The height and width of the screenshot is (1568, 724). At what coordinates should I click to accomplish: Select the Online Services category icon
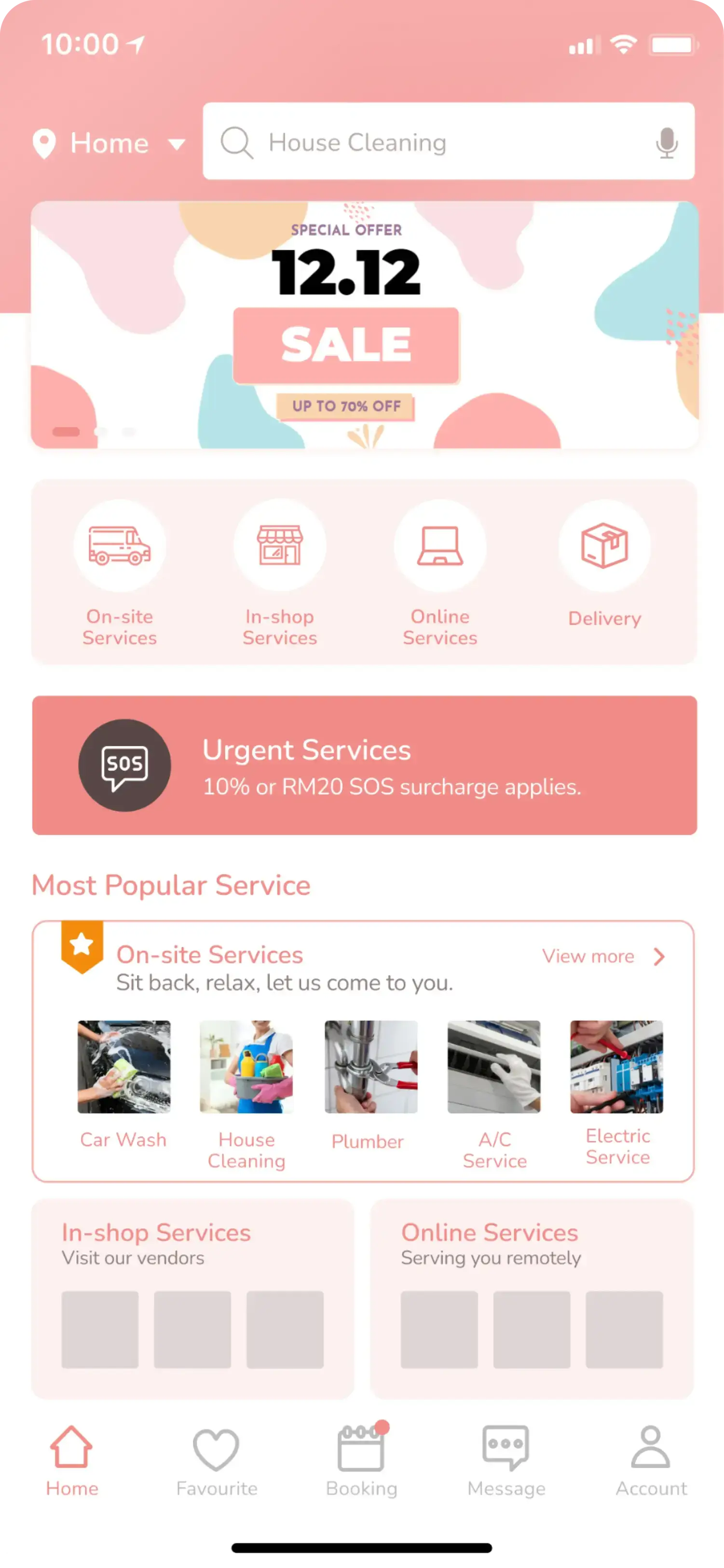coord(440,546)
